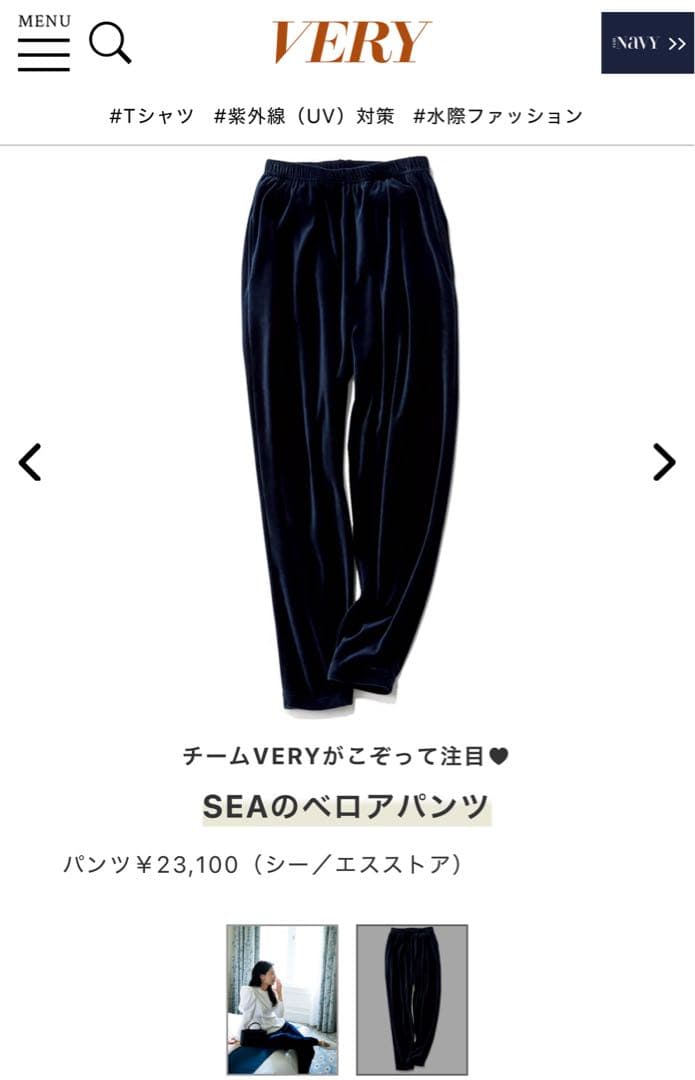Show the previous slide with left arrow
695x1080 pixels.
click(x=31, y=462)
